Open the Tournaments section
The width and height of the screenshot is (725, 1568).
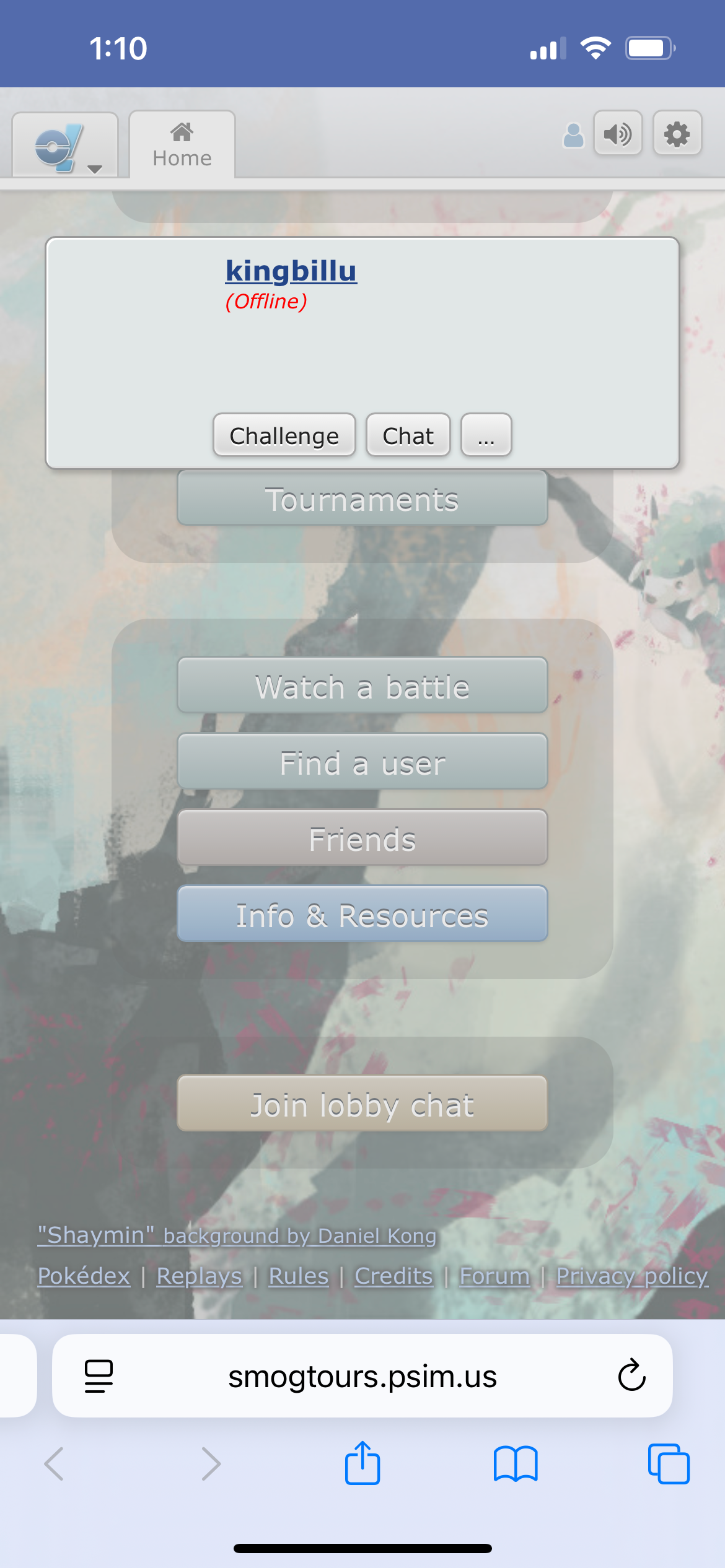coord(362,499)
